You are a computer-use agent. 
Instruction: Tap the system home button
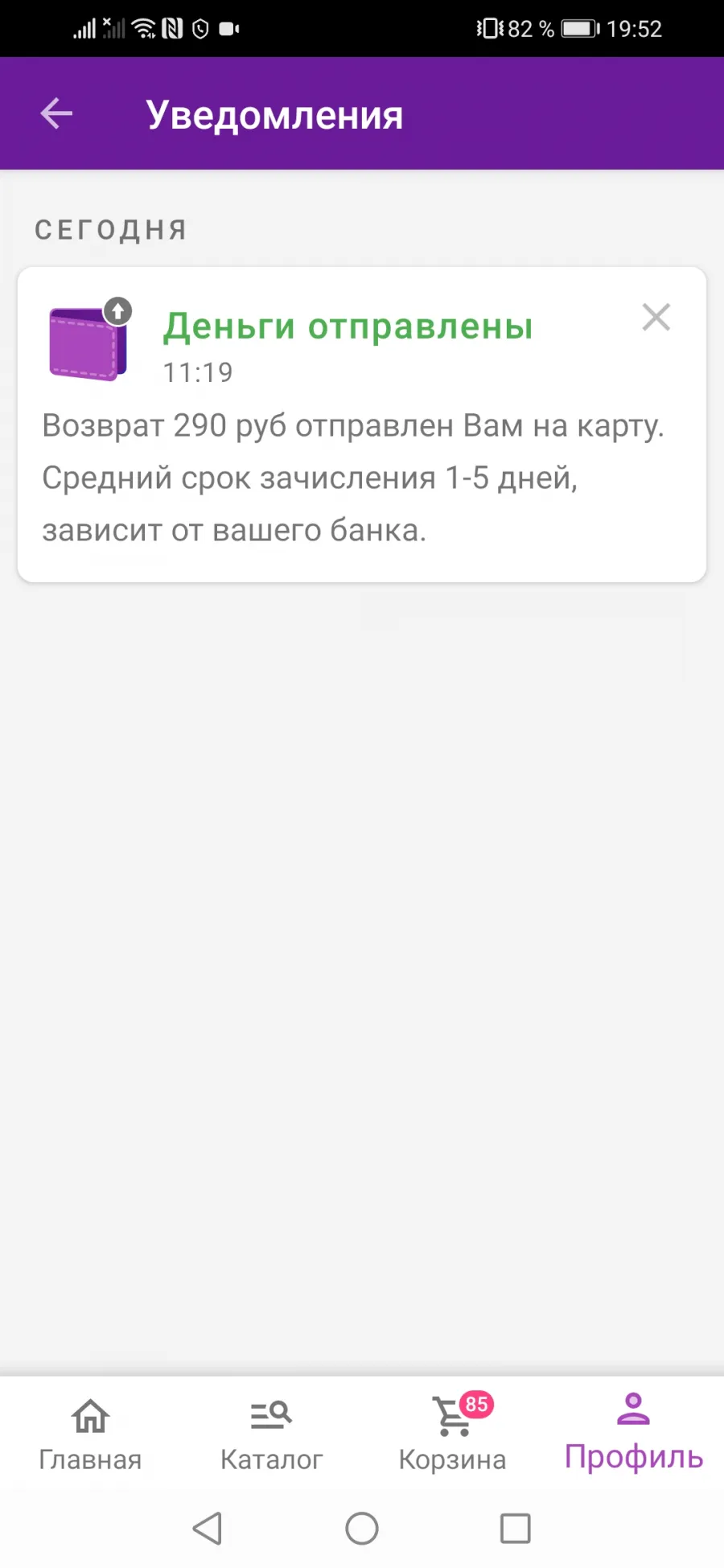coord(362,1529)
